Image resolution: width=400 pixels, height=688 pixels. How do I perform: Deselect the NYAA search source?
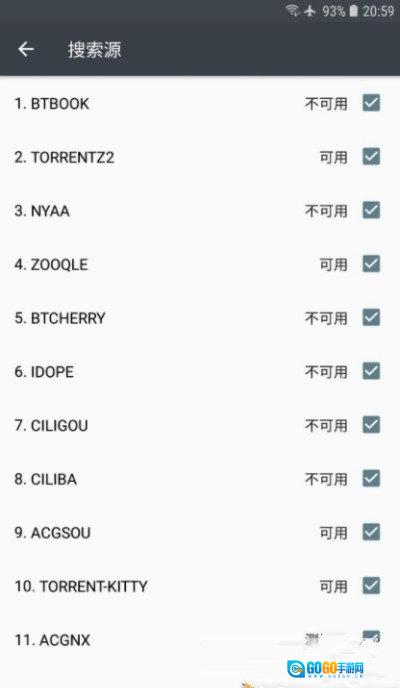pos(371,210)
